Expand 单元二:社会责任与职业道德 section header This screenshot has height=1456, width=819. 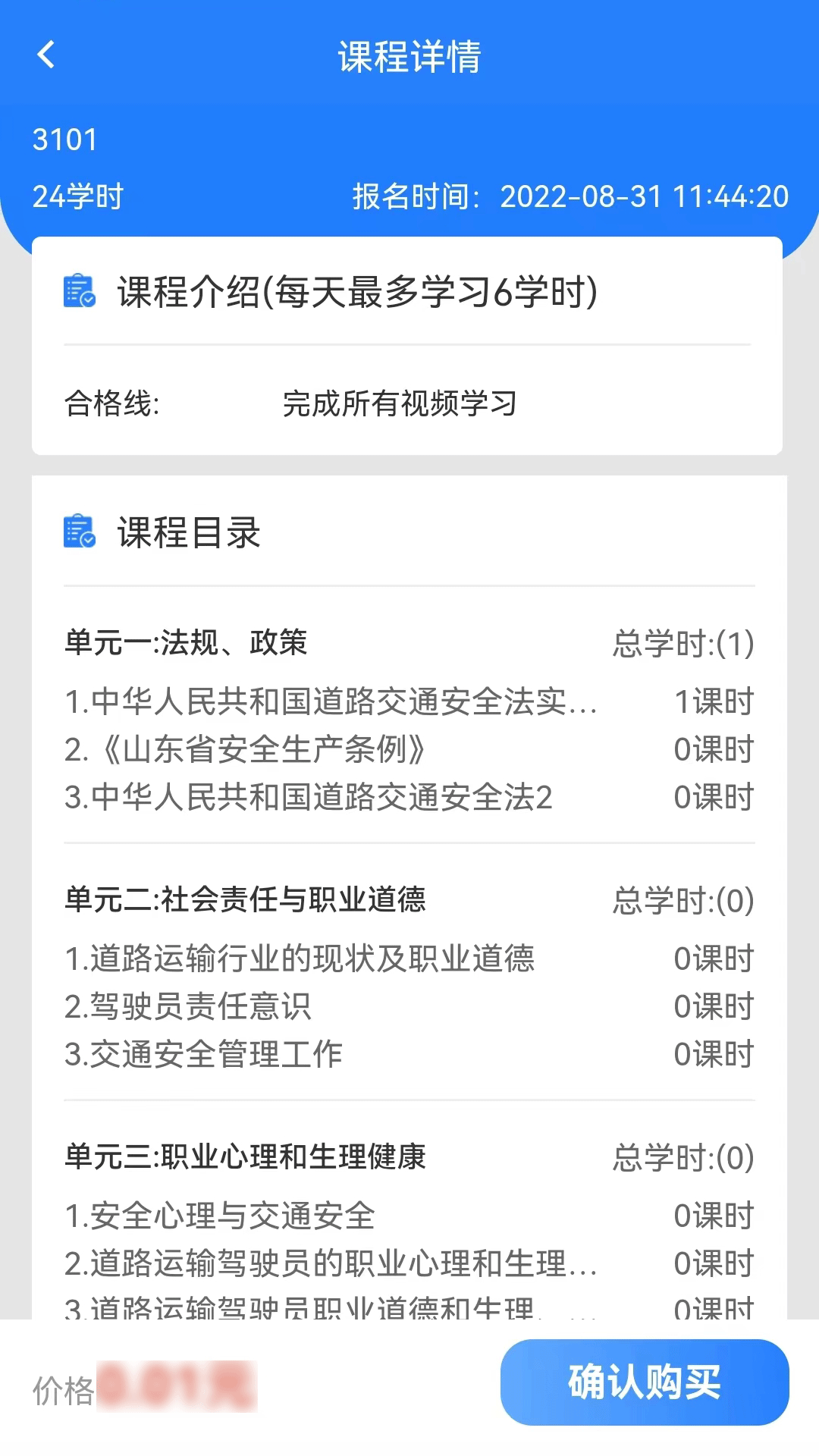point(246,900)
